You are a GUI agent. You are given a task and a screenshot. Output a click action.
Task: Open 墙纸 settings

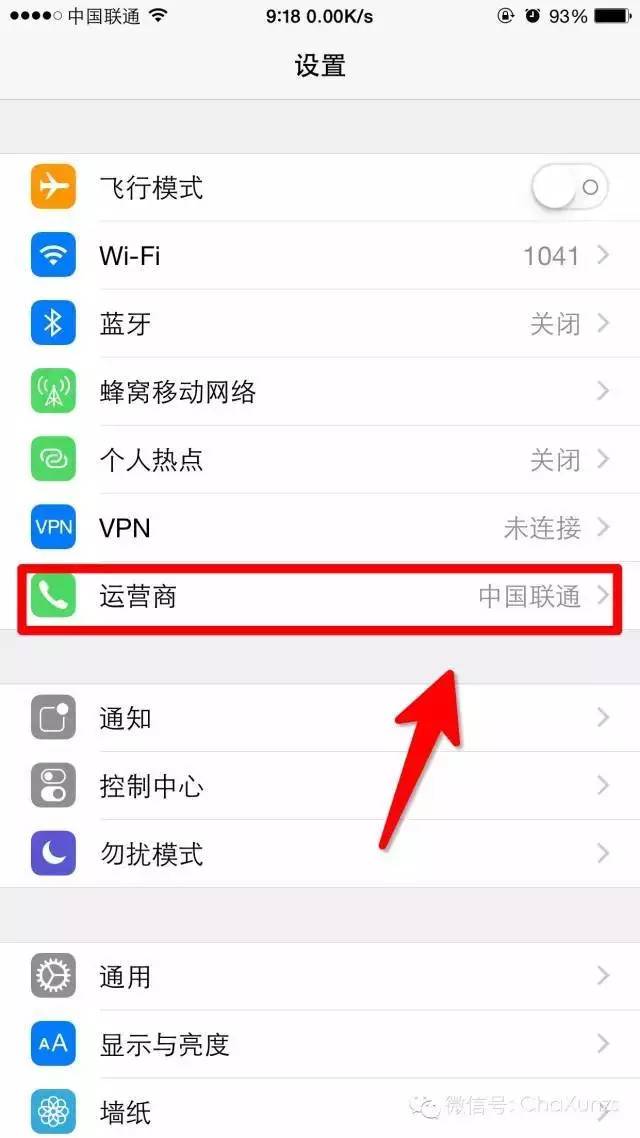(x=320, y=1108)
